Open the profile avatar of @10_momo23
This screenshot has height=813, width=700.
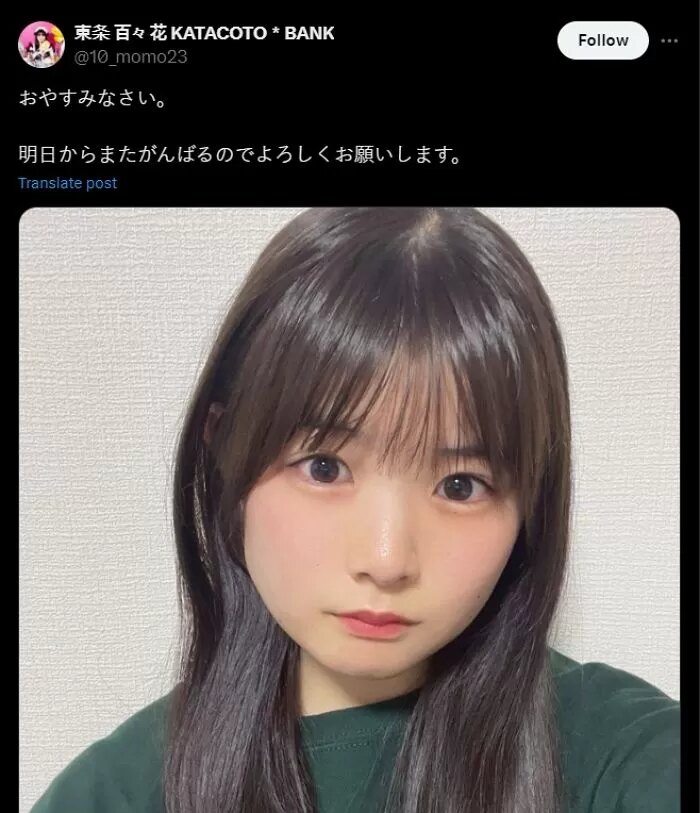click(x=41, y=44)
